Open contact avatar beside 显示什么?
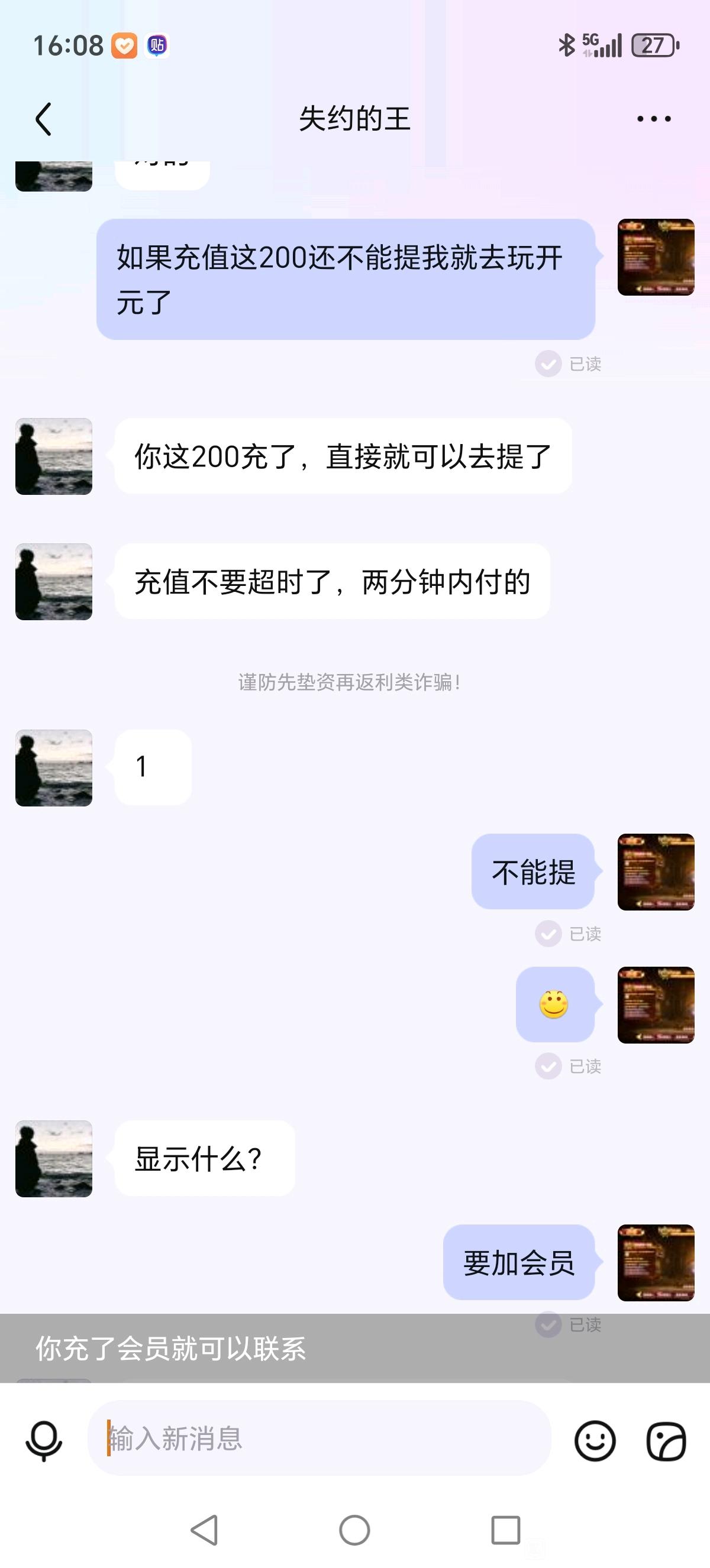 (x=54, y=1158)
